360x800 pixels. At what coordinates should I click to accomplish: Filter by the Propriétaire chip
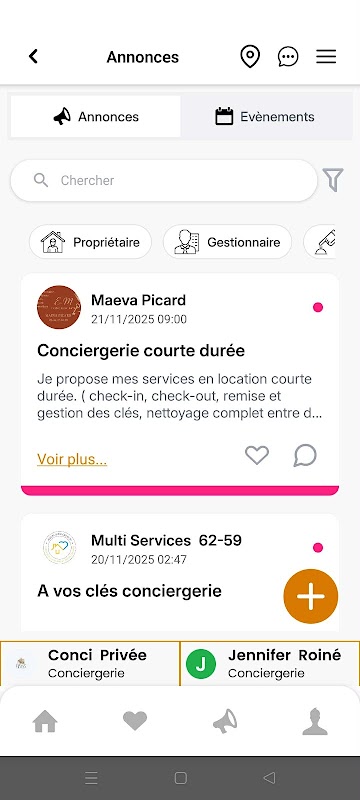[90, 242]
